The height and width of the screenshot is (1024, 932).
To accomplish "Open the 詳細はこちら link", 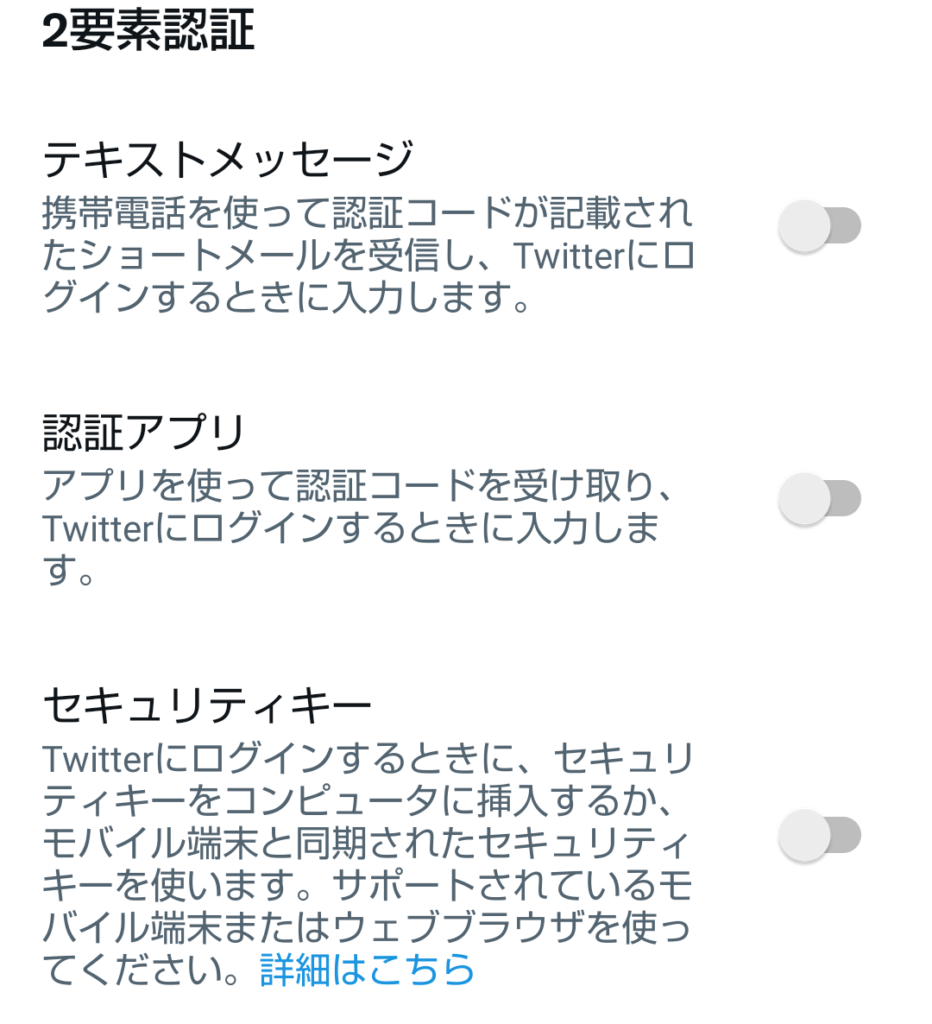I will coord(366,969).
